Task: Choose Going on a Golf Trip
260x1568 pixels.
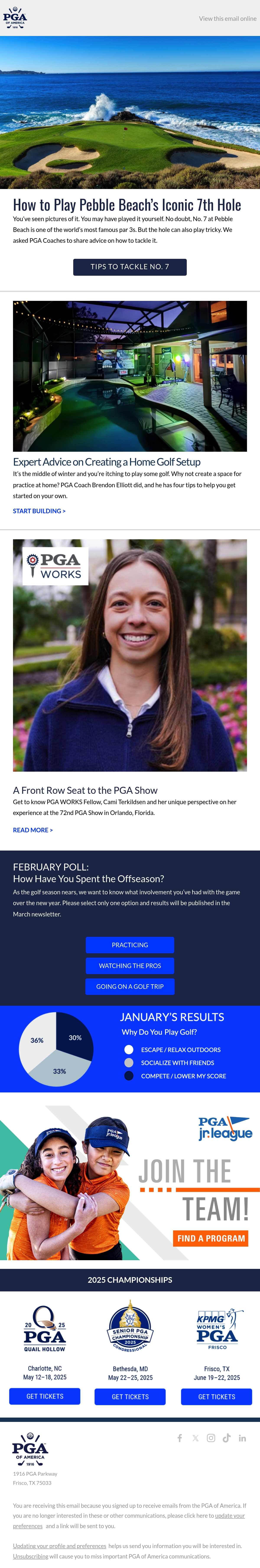Action: (130, 986)
